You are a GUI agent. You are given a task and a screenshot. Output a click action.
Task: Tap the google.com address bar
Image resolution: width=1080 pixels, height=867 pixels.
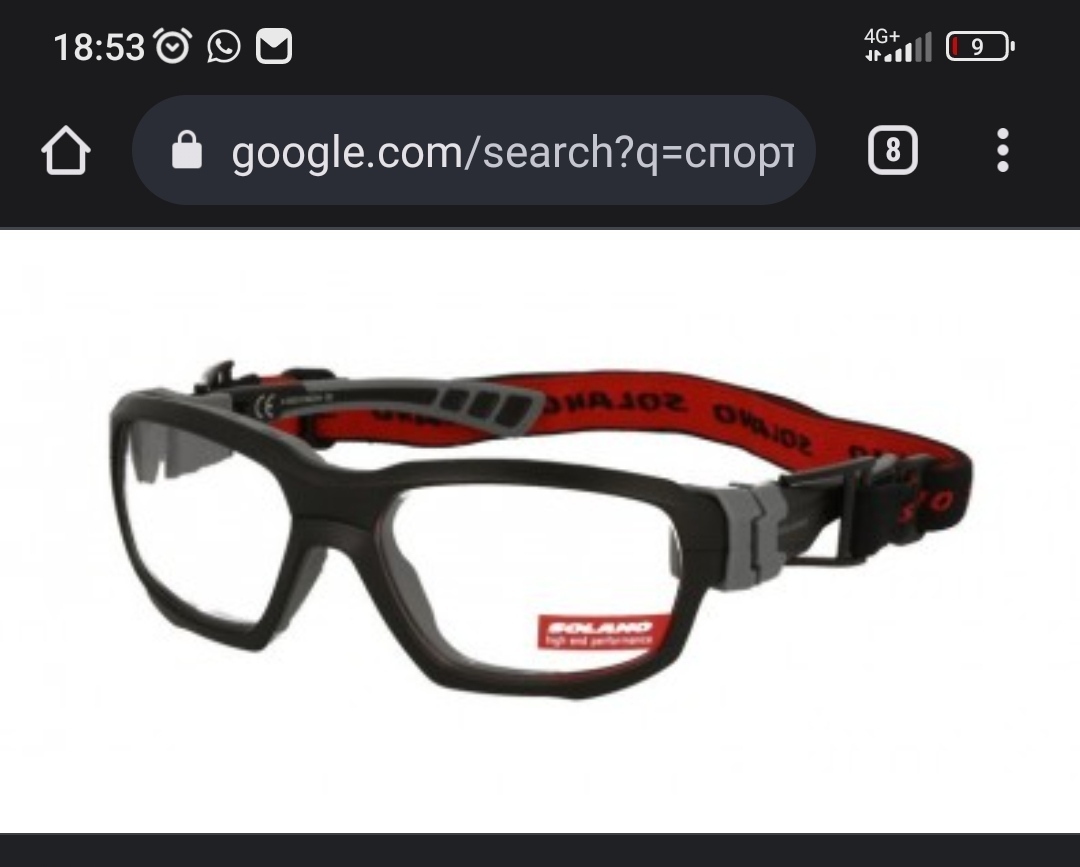(510, 152)
